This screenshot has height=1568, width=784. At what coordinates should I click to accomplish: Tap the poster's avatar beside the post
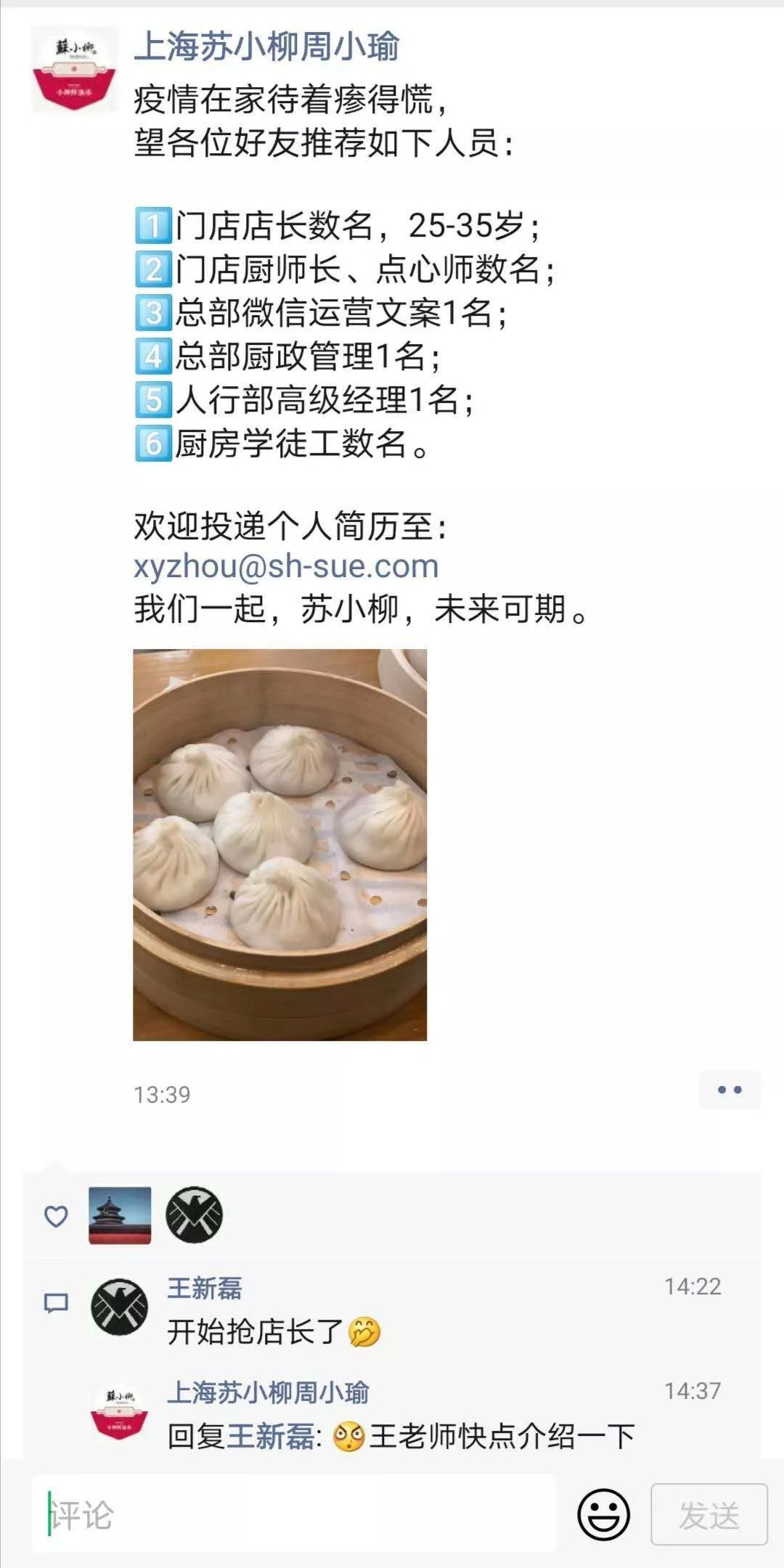[x=74, y=70]
